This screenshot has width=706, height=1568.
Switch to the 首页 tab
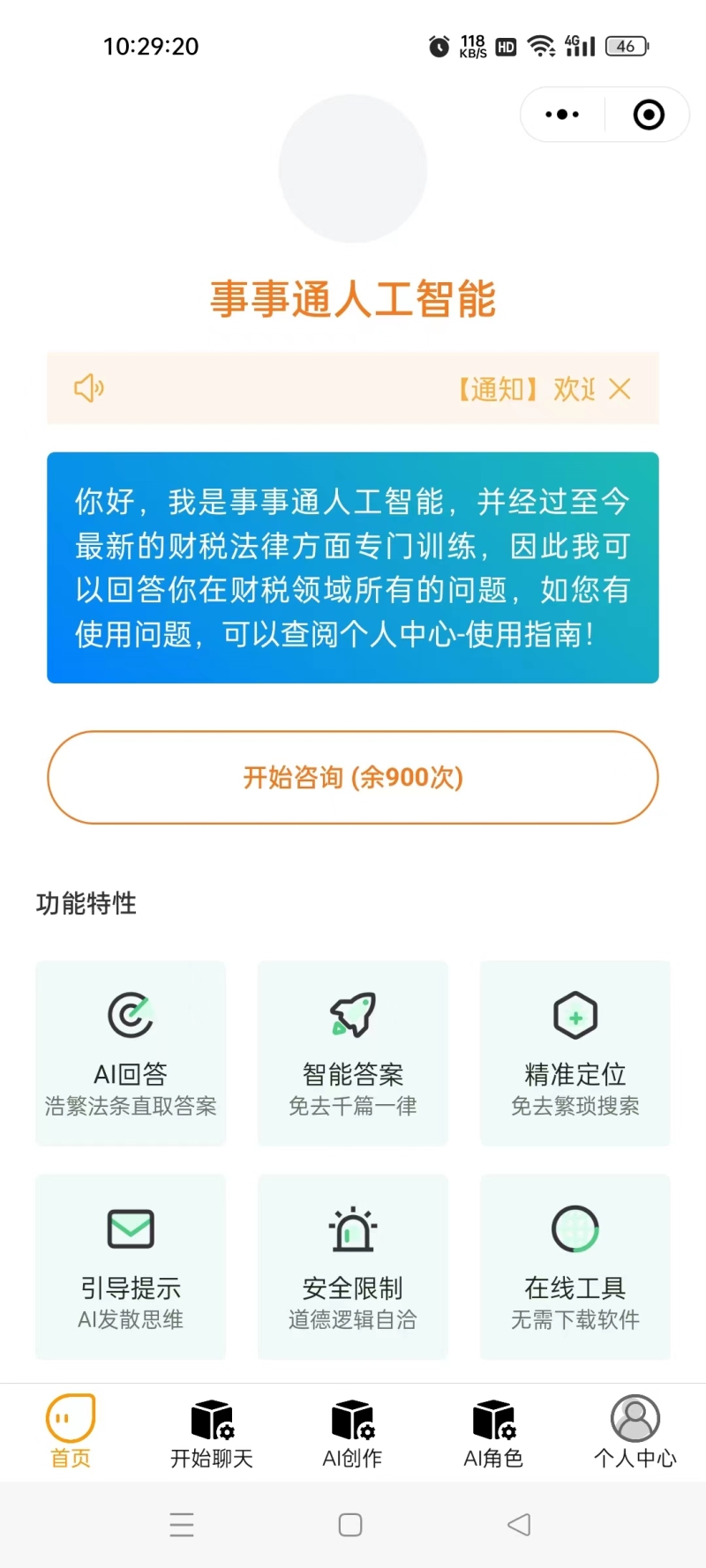71,1432
